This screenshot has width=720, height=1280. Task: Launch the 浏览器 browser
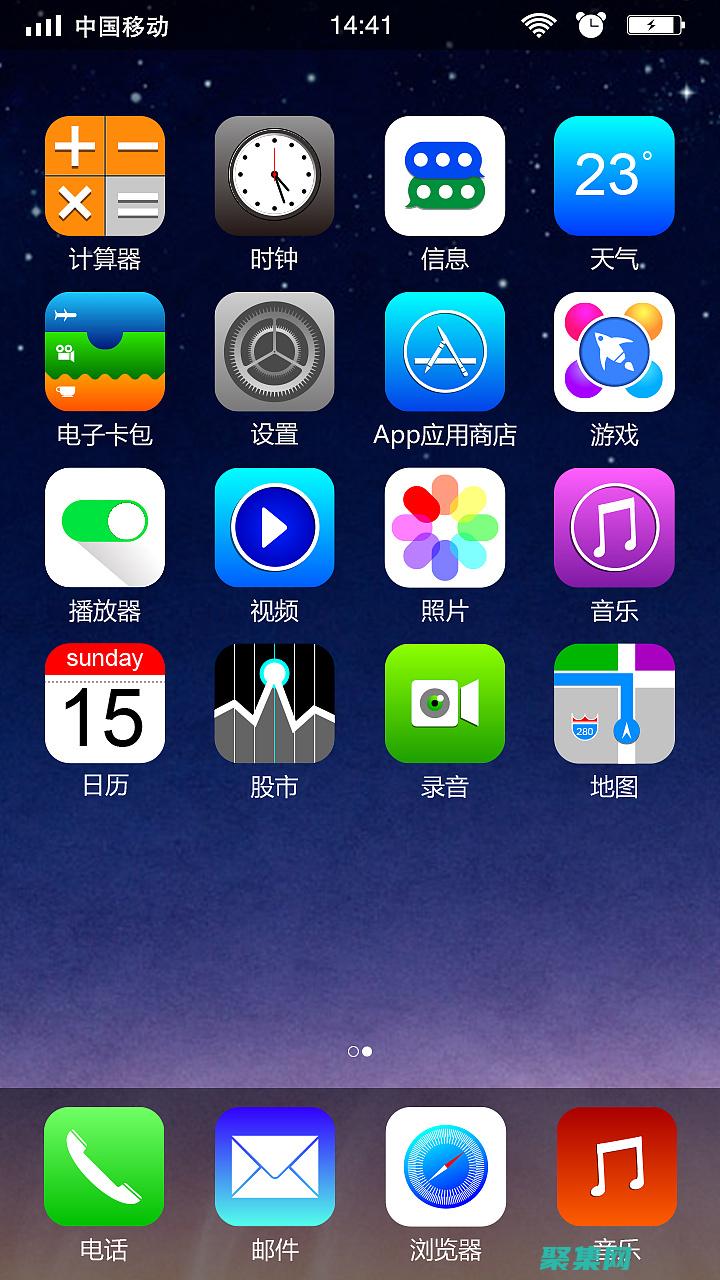[x=446, y=1166]
